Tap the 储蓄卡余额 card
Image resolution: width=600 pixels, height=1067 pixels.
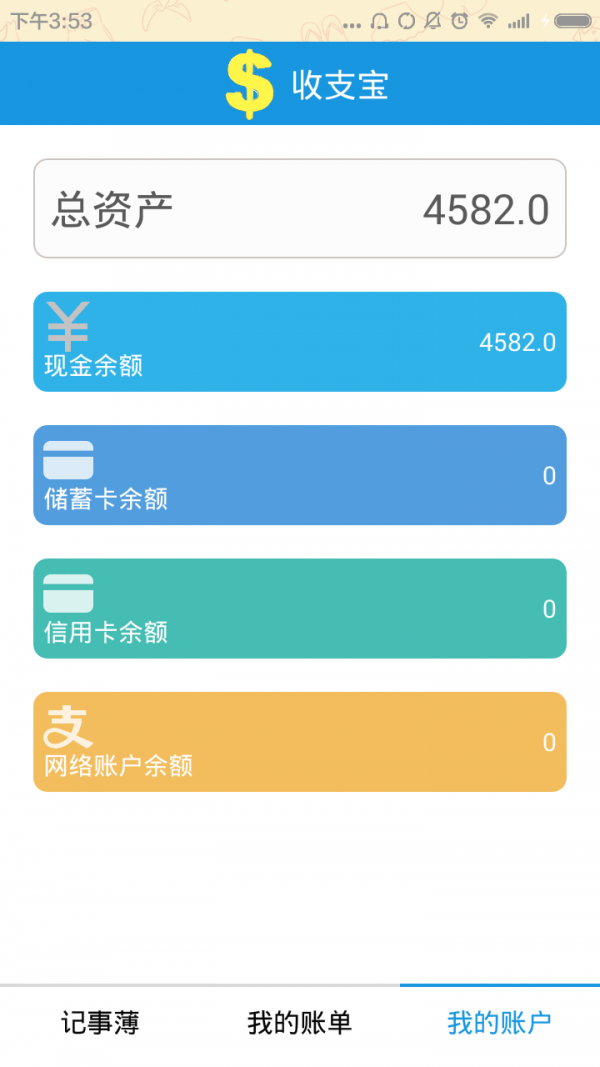[300, 475]
